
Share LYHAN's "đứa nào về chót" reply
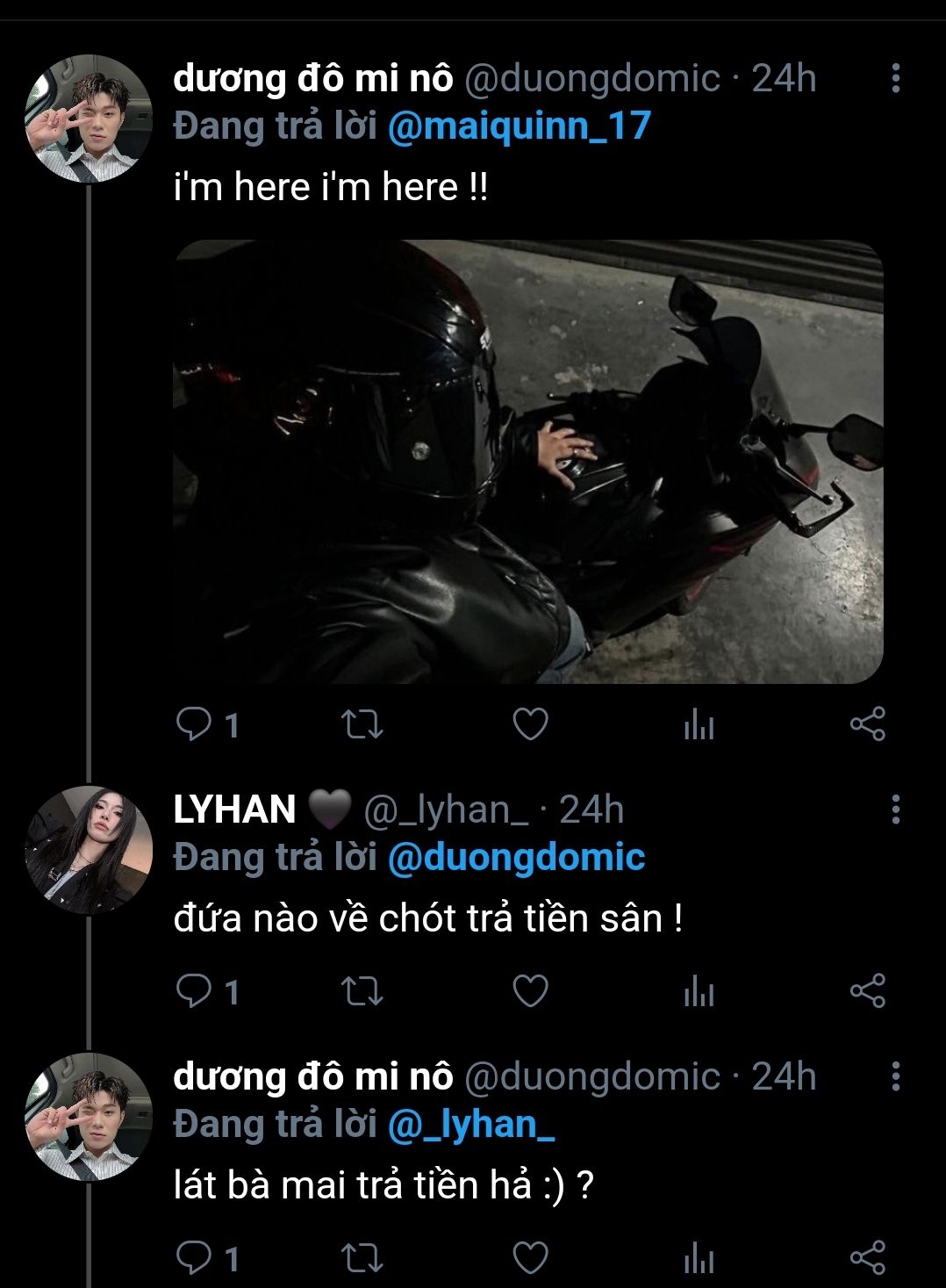(x=867, y=992)
